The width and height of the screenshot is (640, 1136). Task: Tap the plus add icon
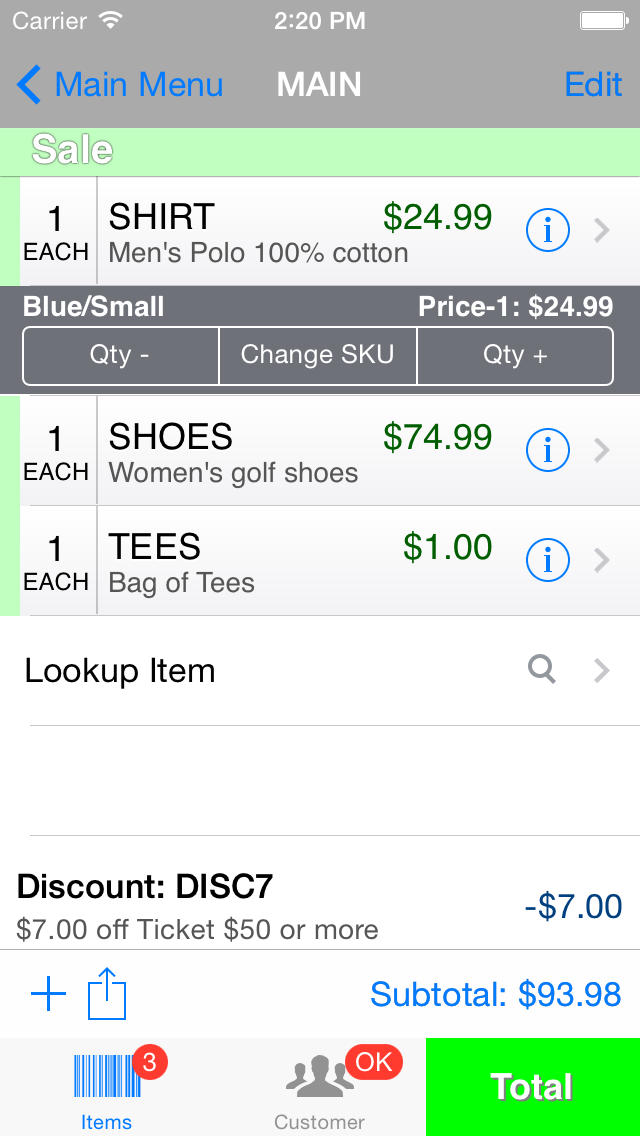[x=49, y=994]
